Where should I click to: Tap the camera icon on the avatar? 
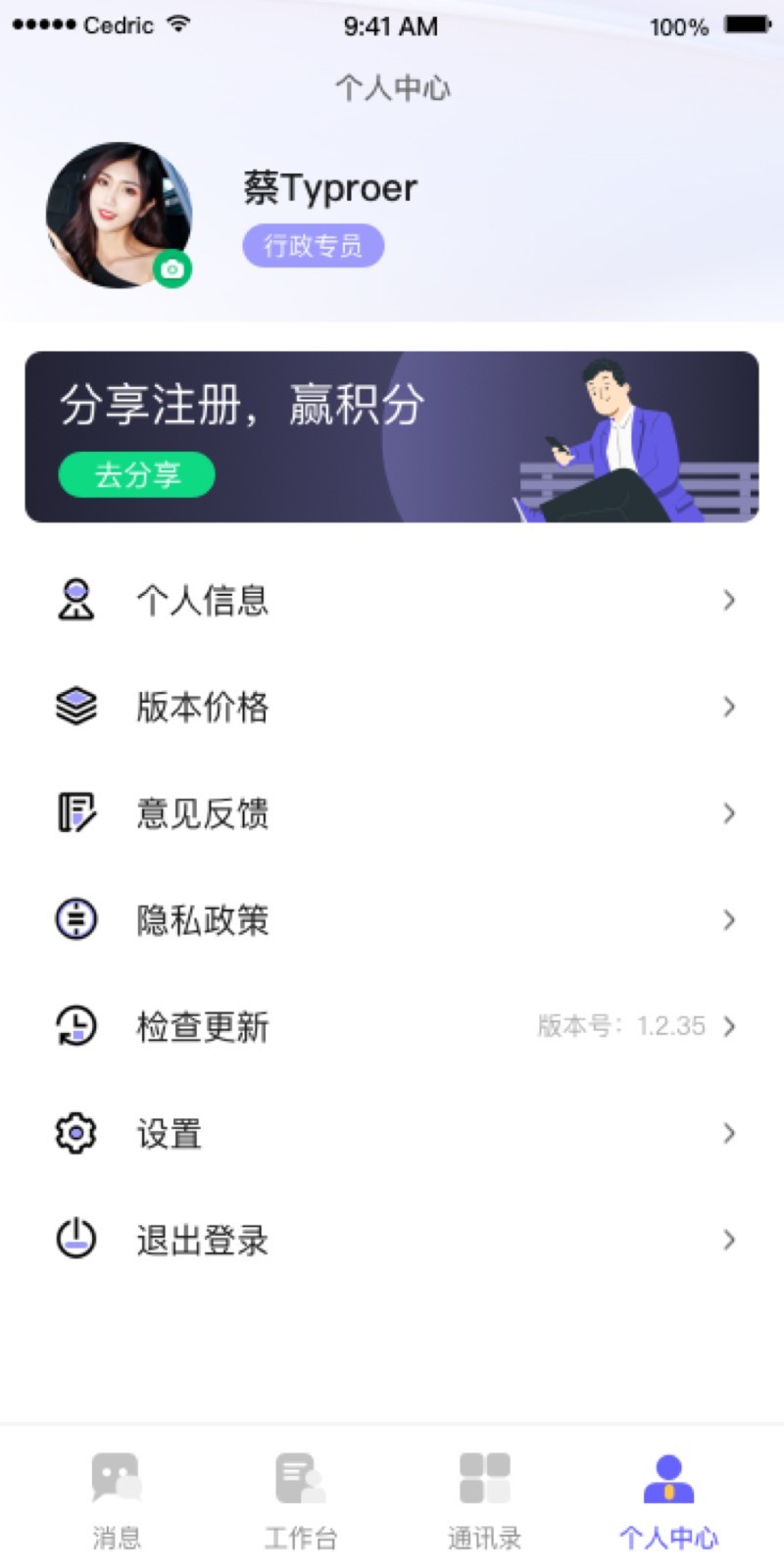click(x=173, y=269)
